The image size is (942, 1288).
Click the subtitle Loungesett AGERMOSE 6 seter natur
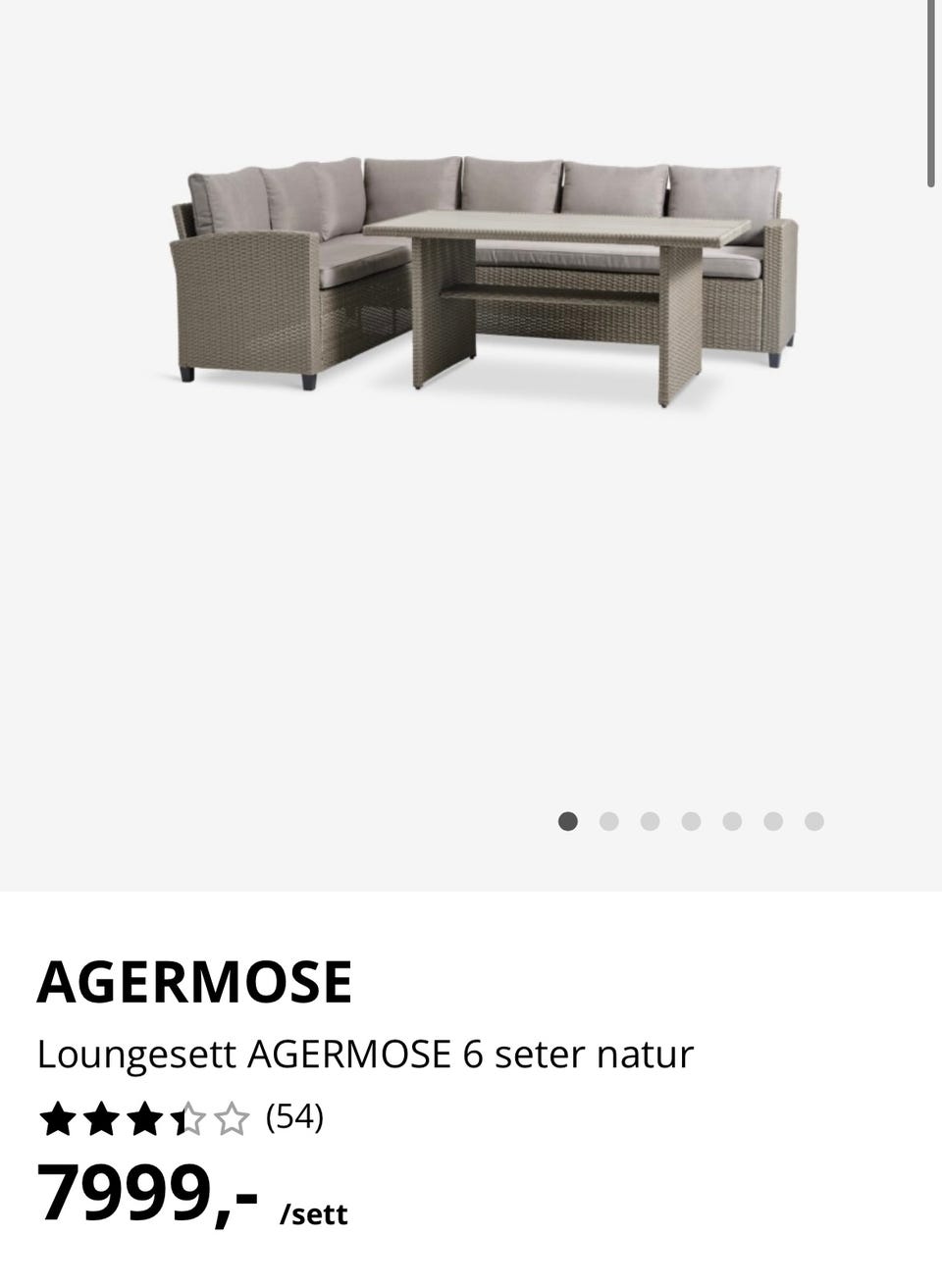pyautogui.click(x=365, y=1054)
